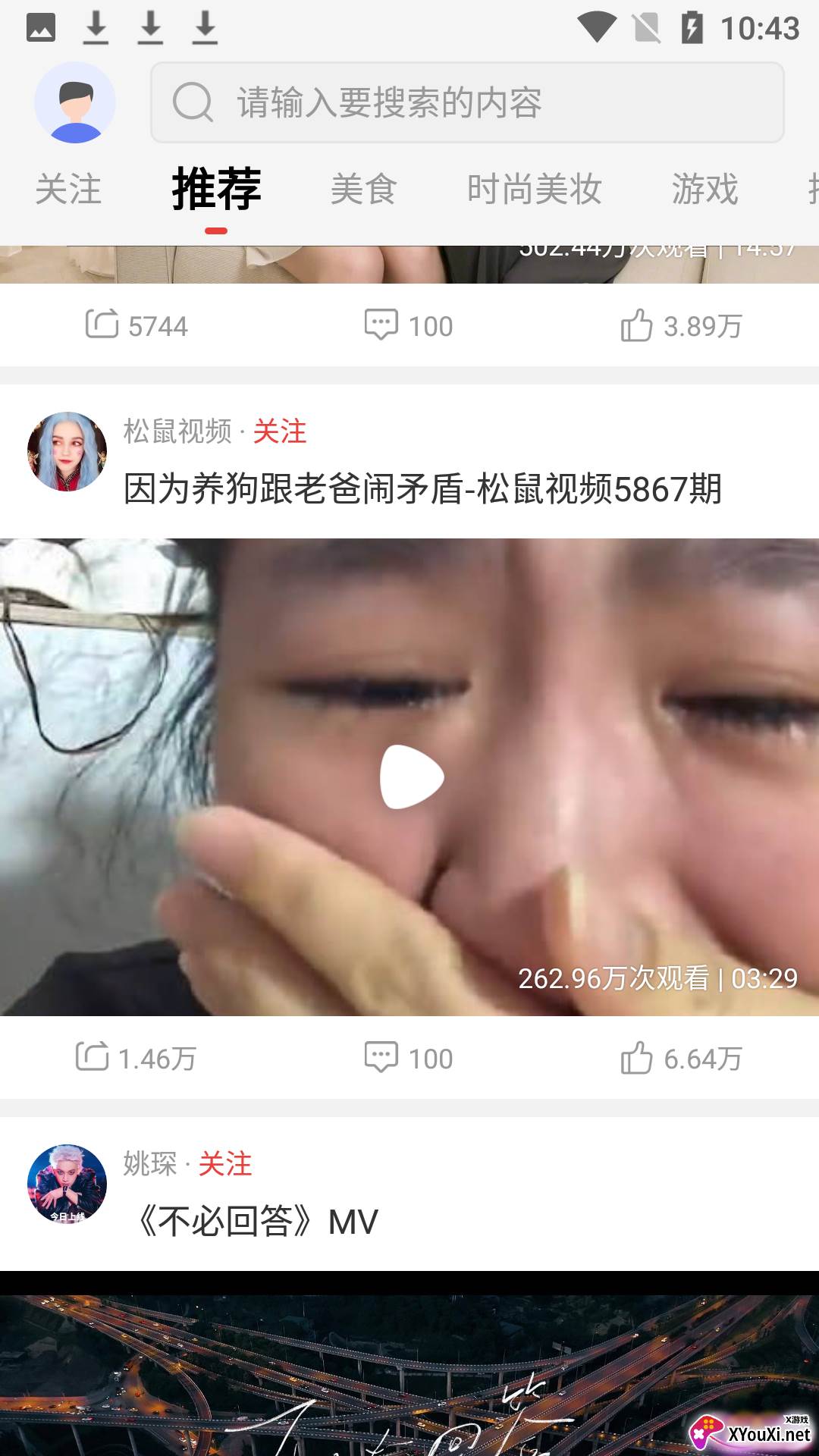Like the video with 3.89万 likes
Viewport: 819px width, 1456px height.
point(680,326)
